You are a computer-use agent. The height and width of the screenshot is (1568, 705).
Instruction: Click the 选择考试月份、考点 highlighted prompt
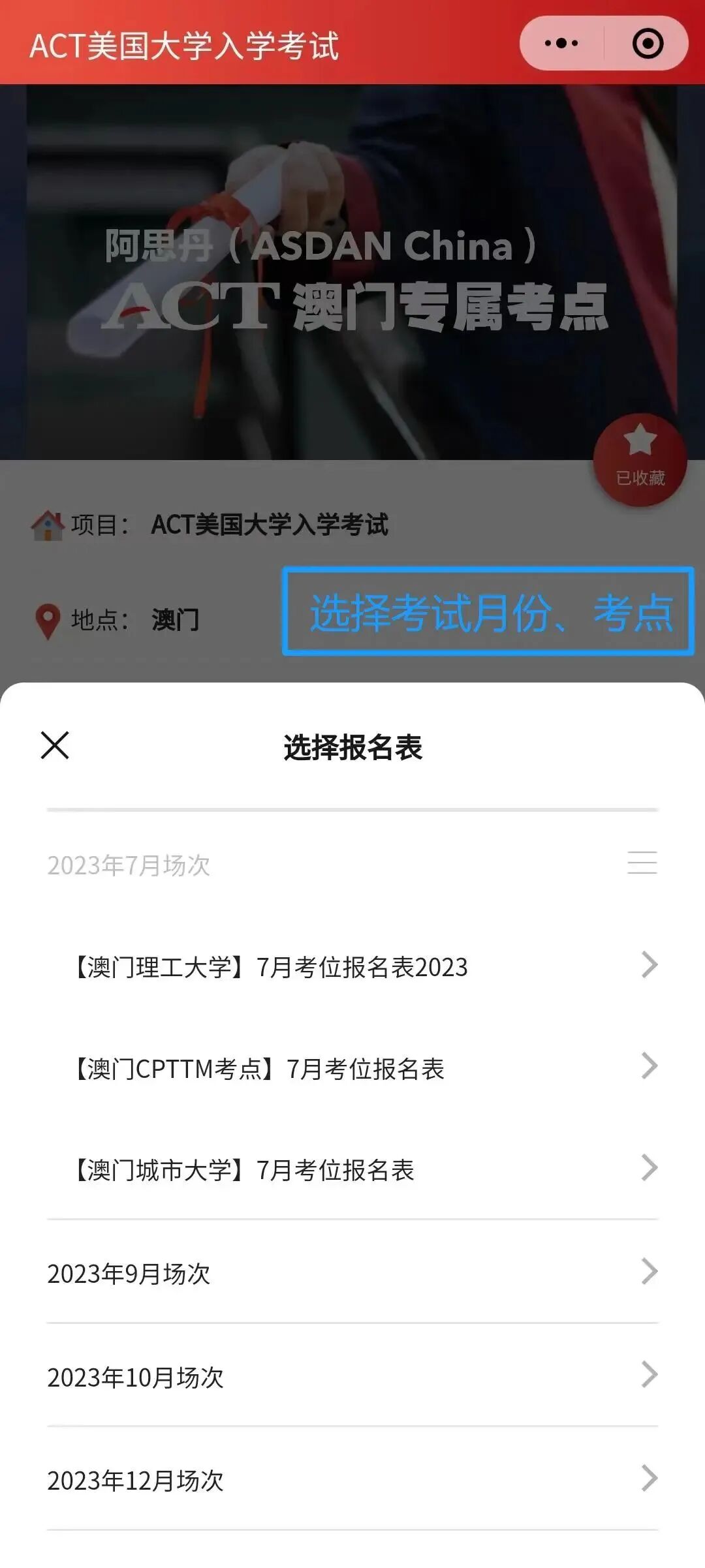[x=490, y=611]
